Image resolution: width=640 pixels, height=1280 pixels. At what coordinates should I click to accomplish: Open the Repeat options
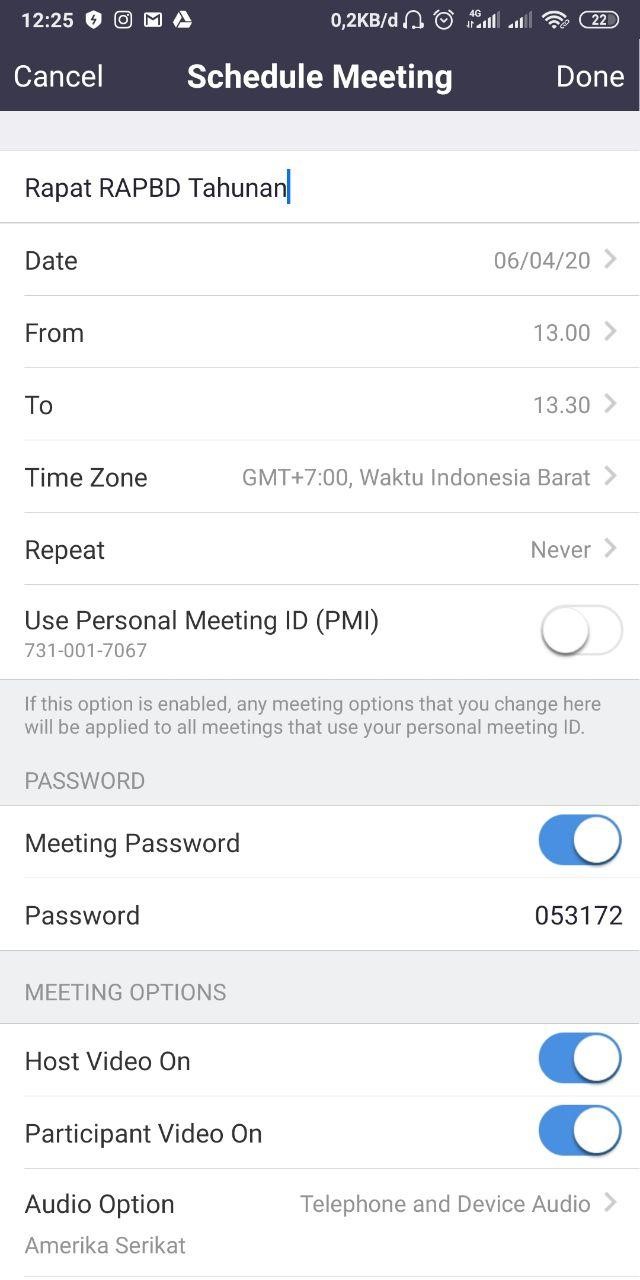pos(320,550)
